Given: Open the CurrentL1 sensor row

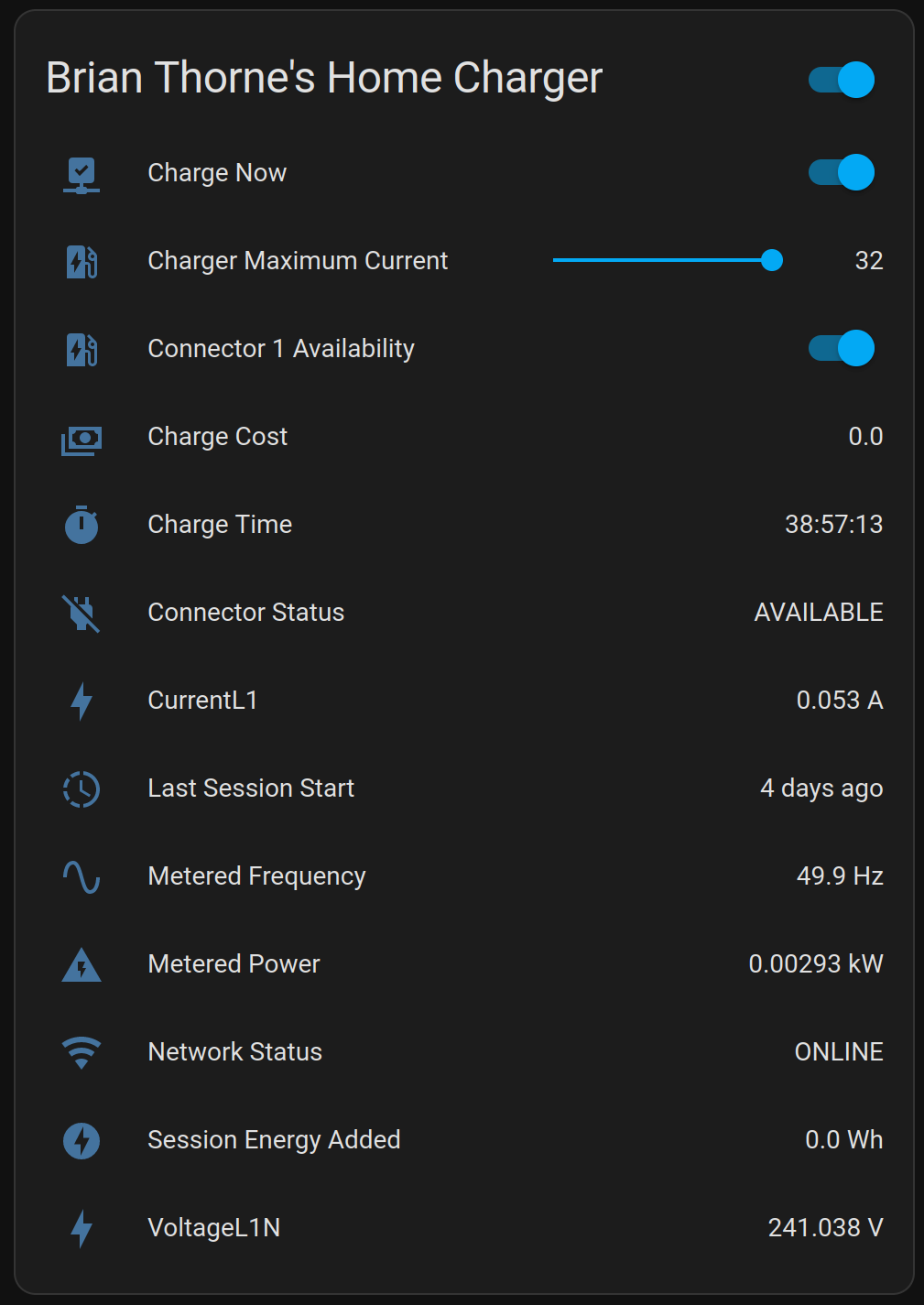Looking at the screenshot, I should [202, 701].
